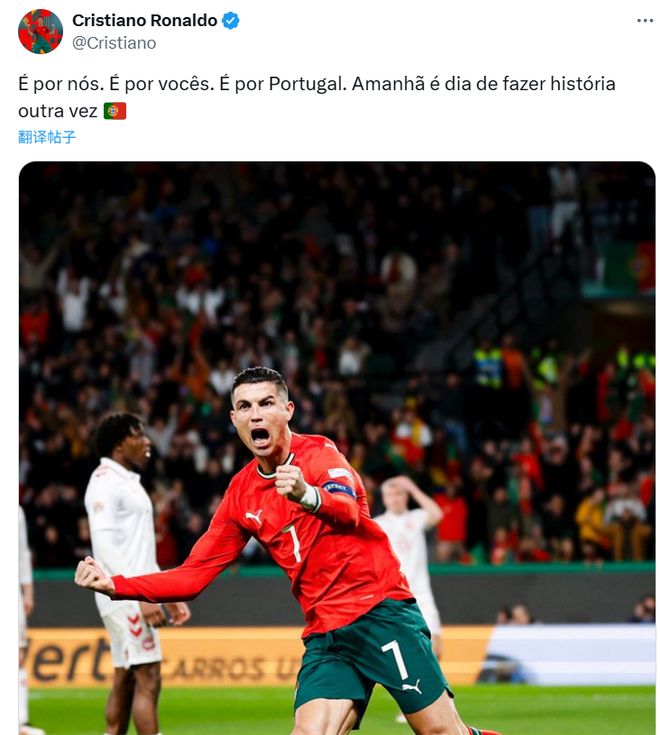Open the attached photo in full view
The image size is (660, 735).
pyautogui.click(x=337, y=448)
